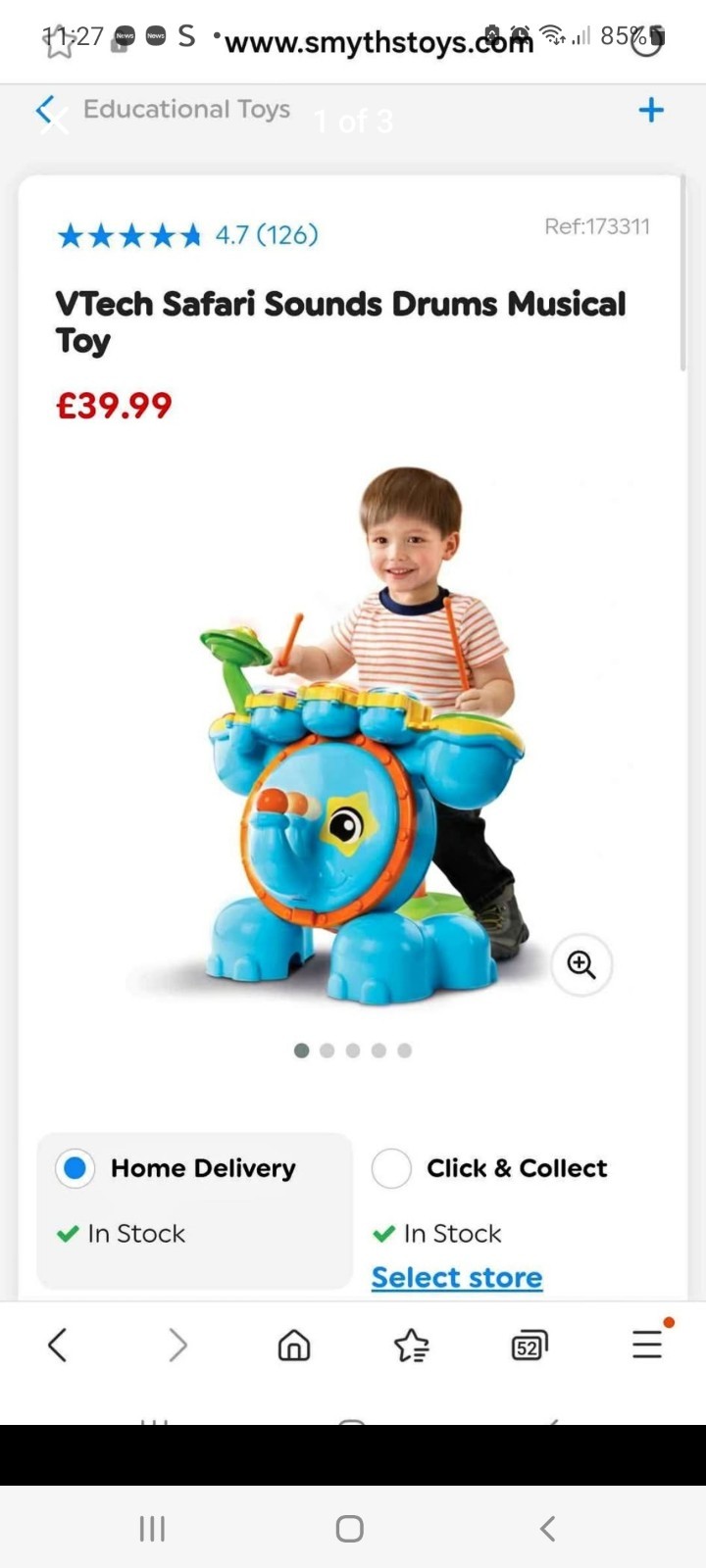Jump to second product image dot

click(328, 1051)
